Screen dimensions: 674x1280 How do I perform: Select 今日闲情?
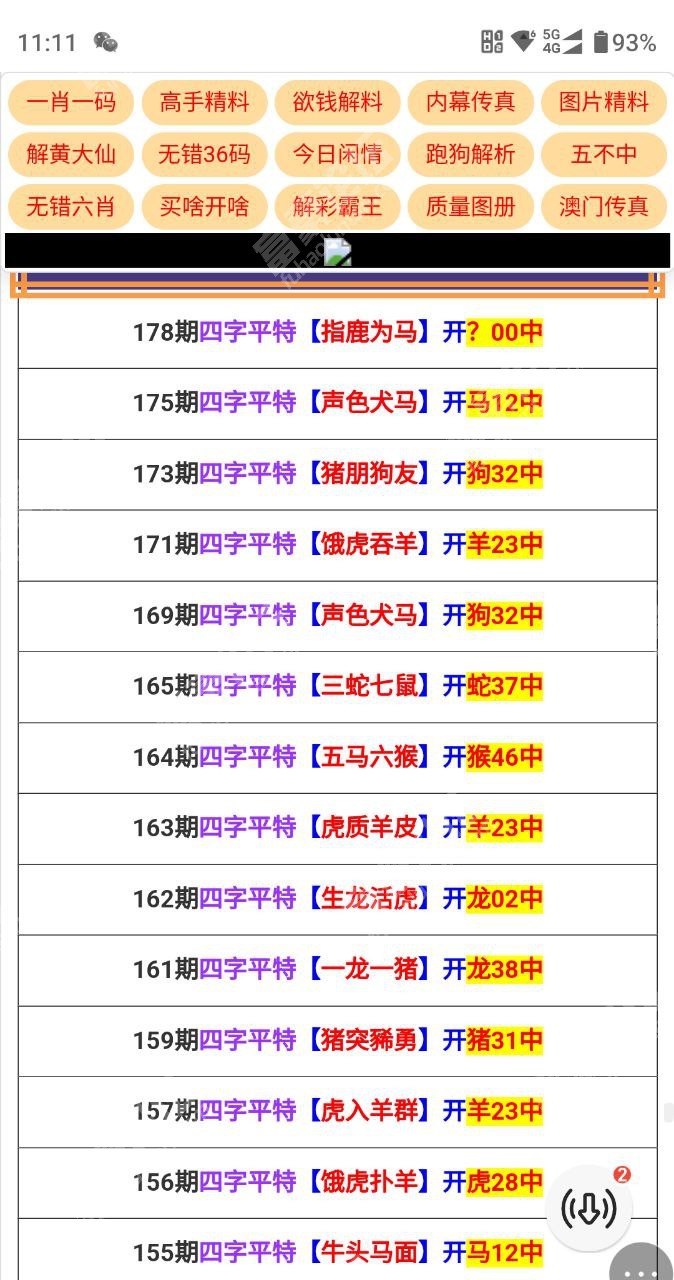click(337, 154)
